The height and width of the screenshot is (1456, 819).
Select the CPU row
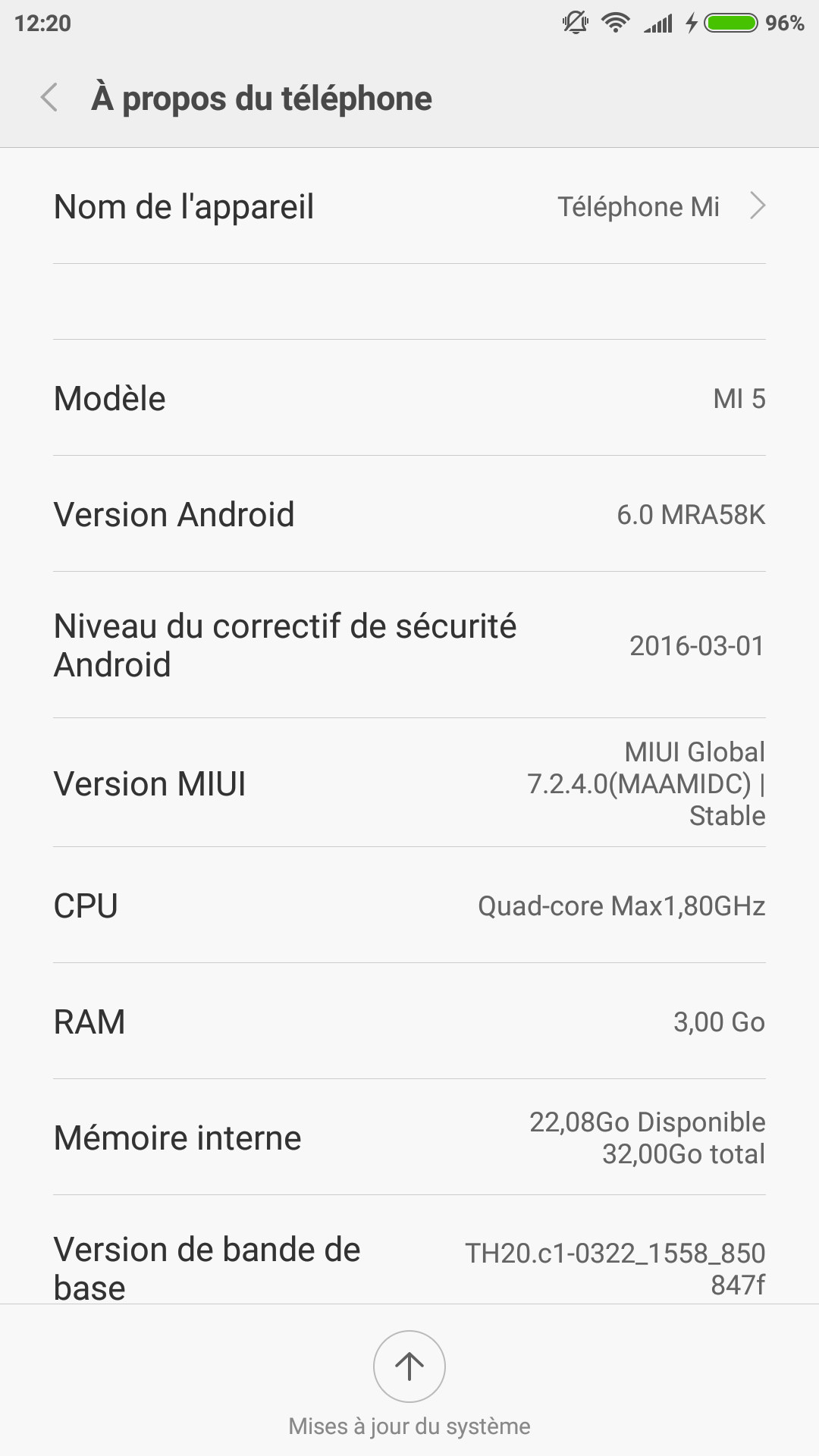409,905
